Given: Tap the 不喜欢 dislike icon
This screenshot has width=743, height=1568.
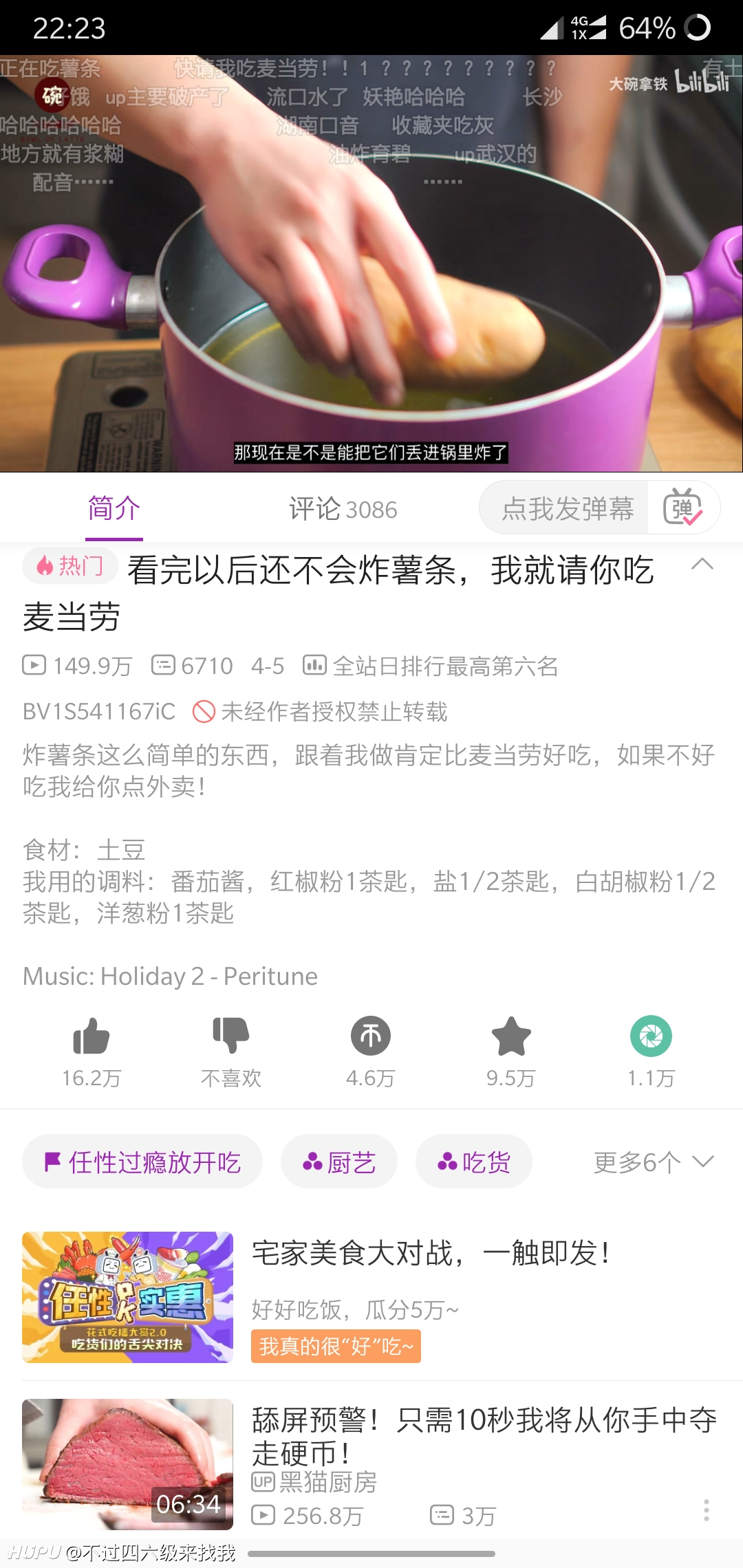Looking at the screenshot, I should pyautogui.click(x=231, y=1052).
